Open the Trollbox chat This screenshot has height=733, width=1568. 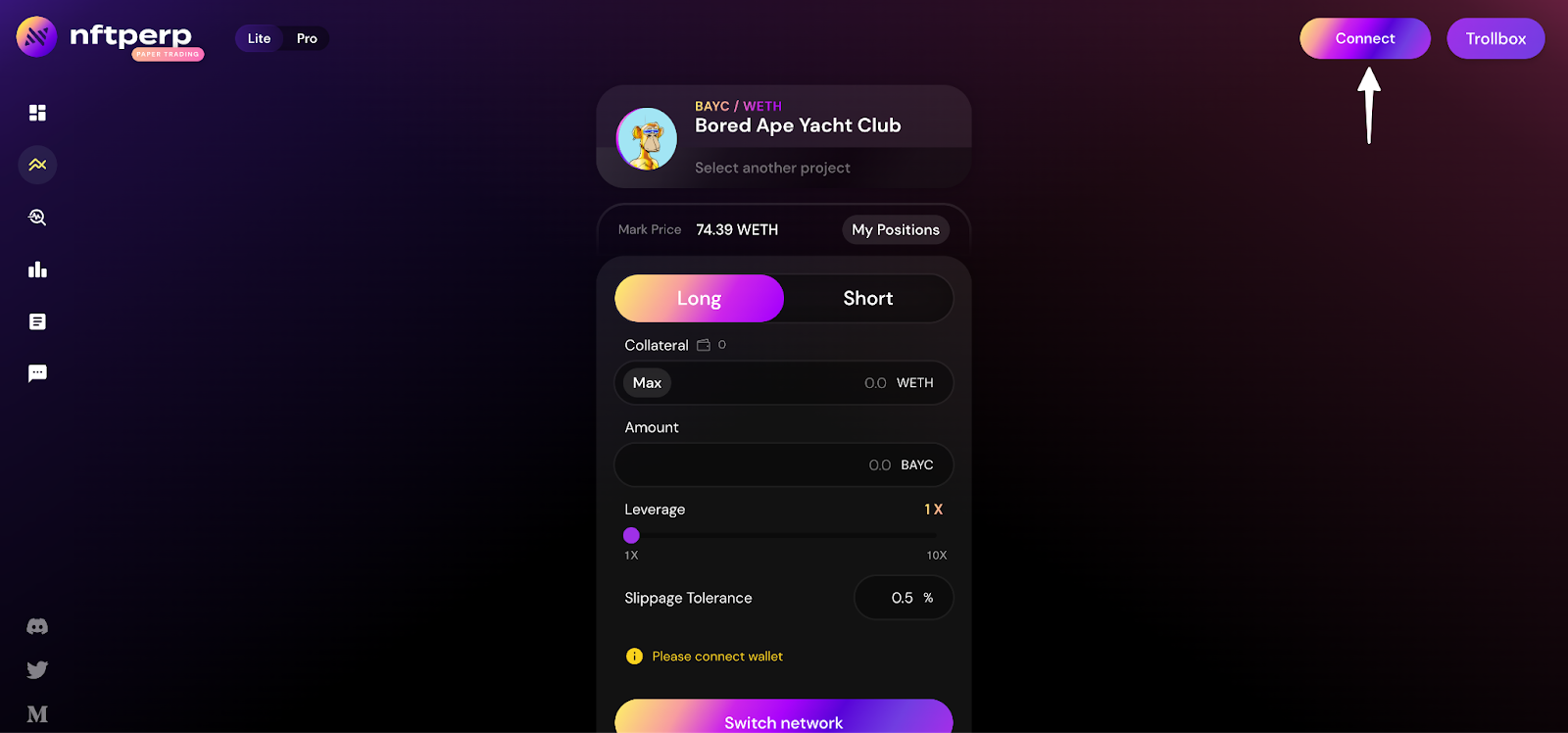click(x=1495, y=38)
